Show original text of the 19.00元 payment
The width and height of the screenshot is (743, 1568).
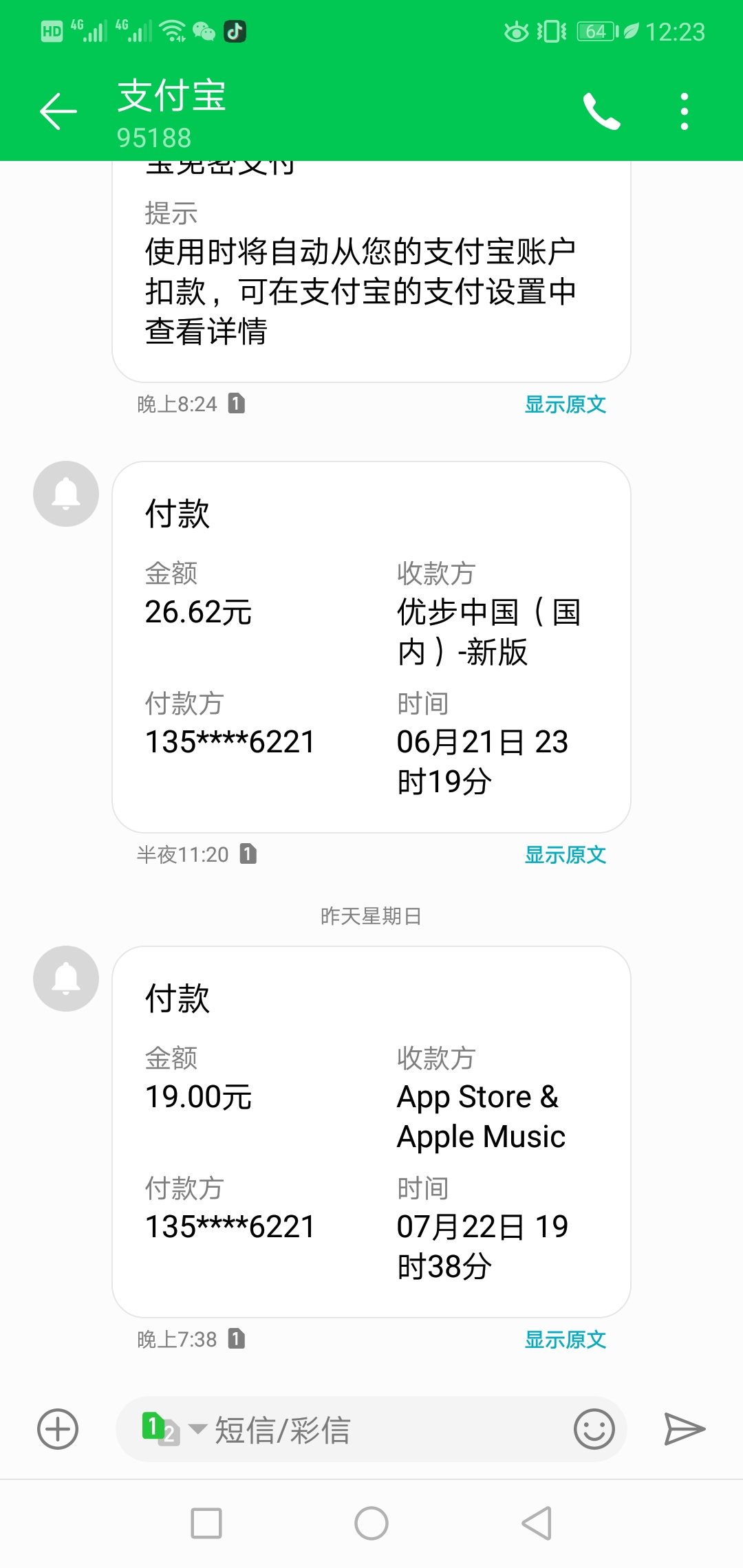coord(565,1340)
